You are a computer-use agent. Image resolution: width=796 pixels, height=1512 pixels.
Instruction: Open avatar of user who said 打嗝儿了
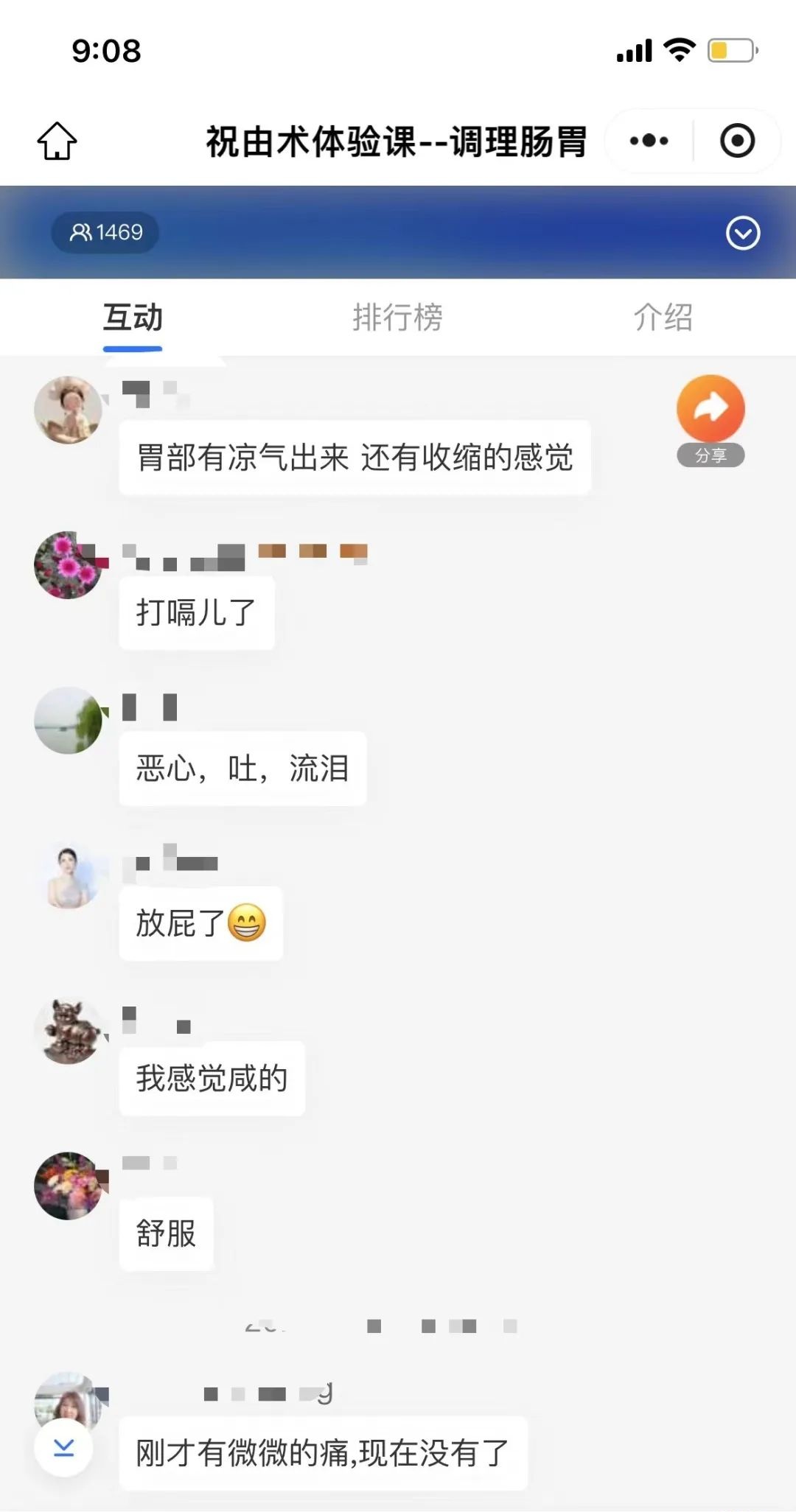point(68,565)
